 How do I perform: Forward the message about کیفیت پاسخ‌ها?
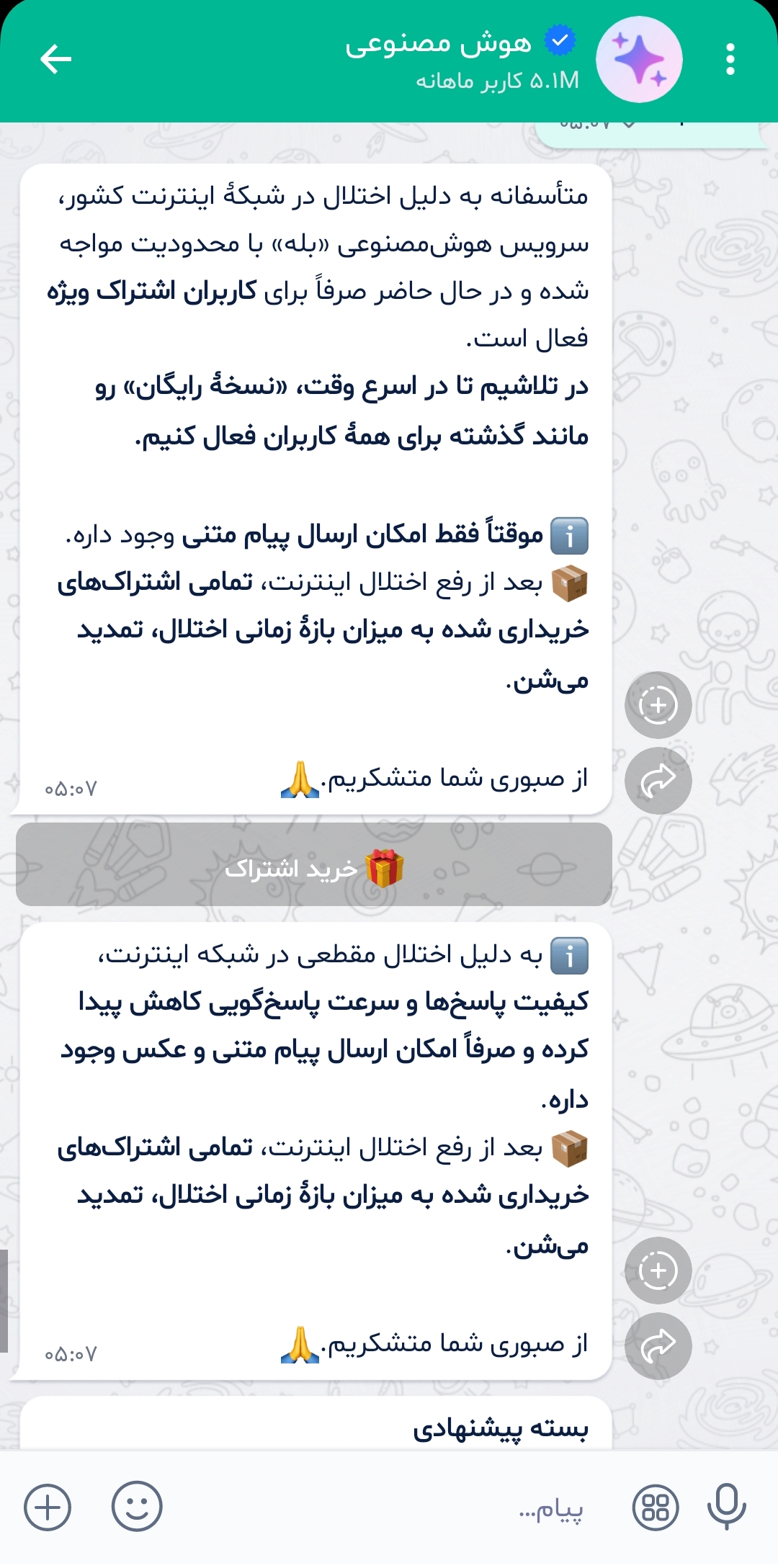coord(658,1346)
